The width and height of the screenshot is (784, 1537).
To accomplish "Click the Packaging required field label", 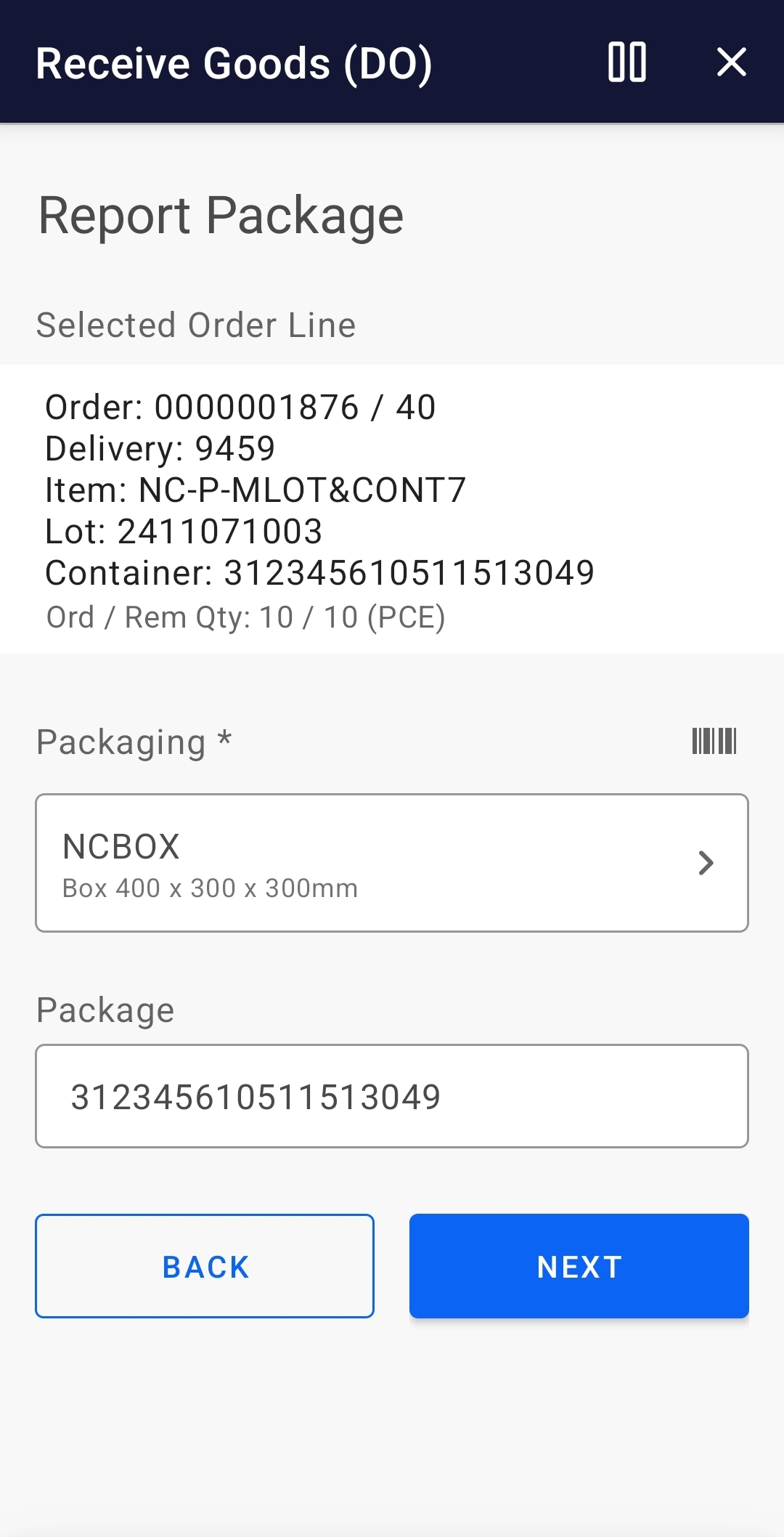I will pyautogui.click(x=133, y=742).
